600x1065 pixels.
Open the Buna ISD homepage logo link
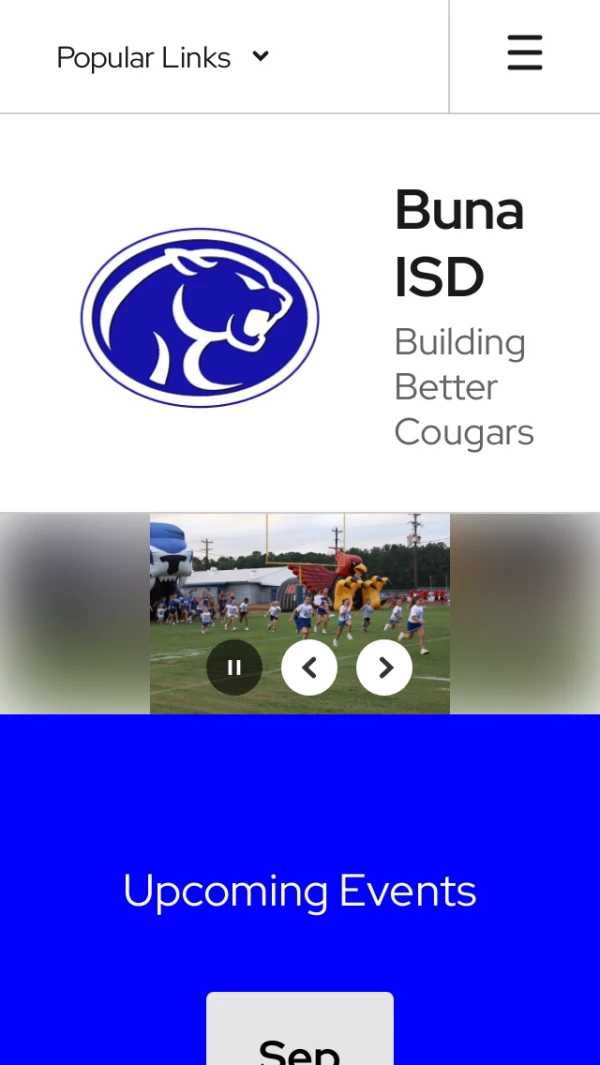[200, 317]
